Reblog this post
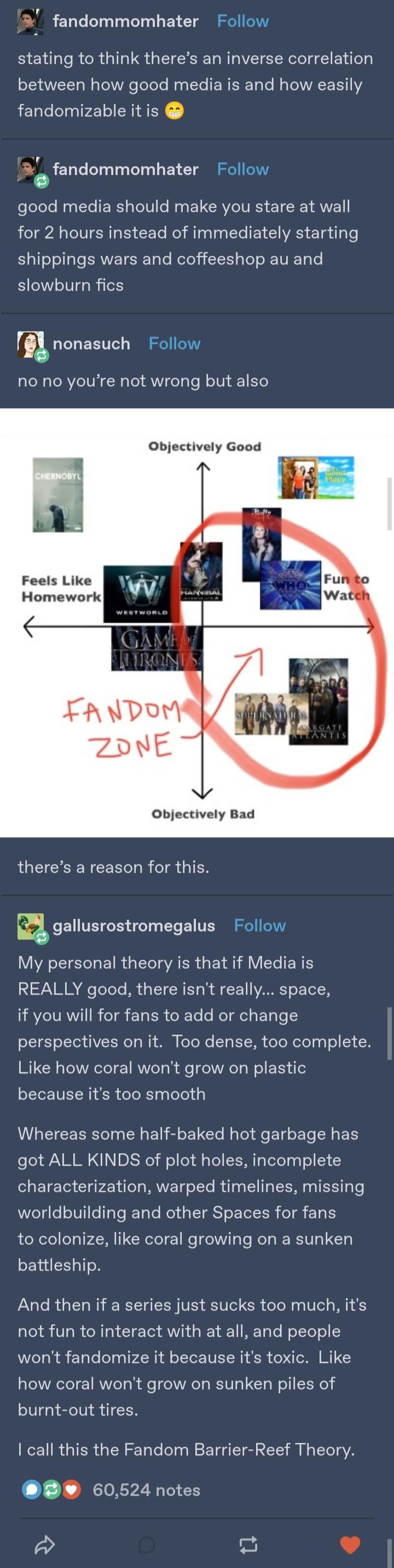Viewport: 394px width, 1568px height. click(248, 1544)
